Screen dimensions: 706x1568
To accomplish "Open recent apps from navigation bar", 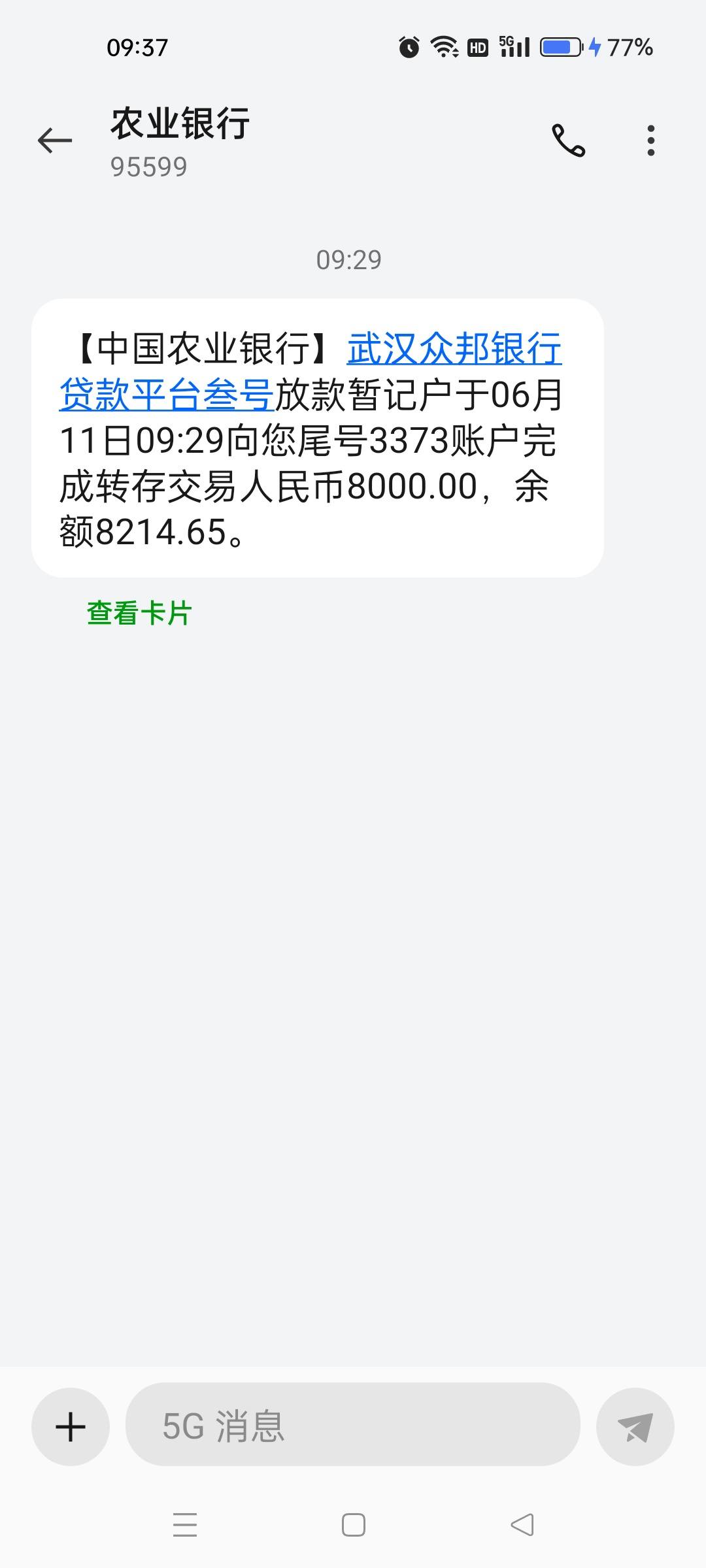I will [x=185, y=1525].
